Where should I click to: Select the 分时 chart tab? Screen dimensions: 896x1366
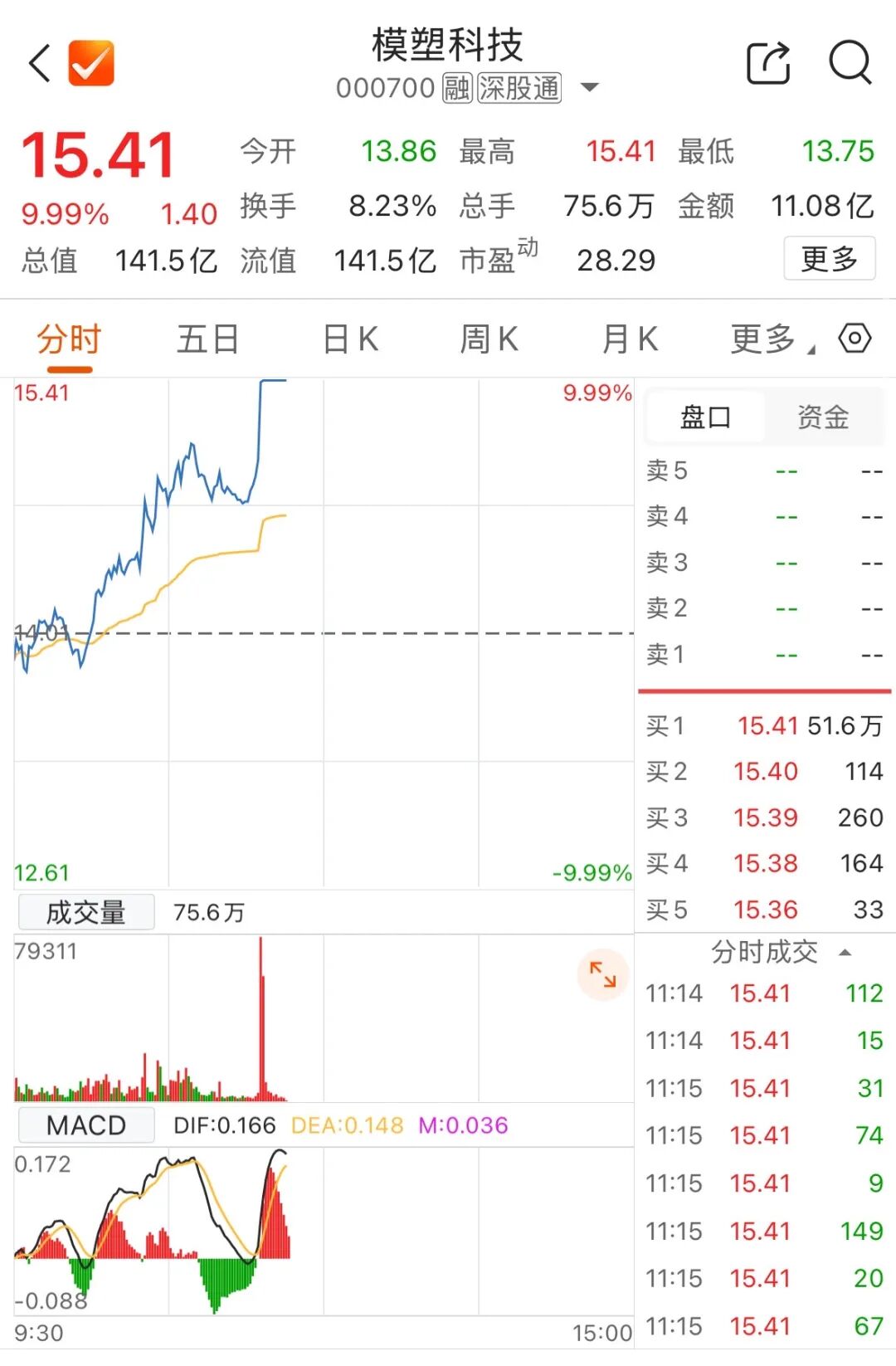(x=69, y=339)
